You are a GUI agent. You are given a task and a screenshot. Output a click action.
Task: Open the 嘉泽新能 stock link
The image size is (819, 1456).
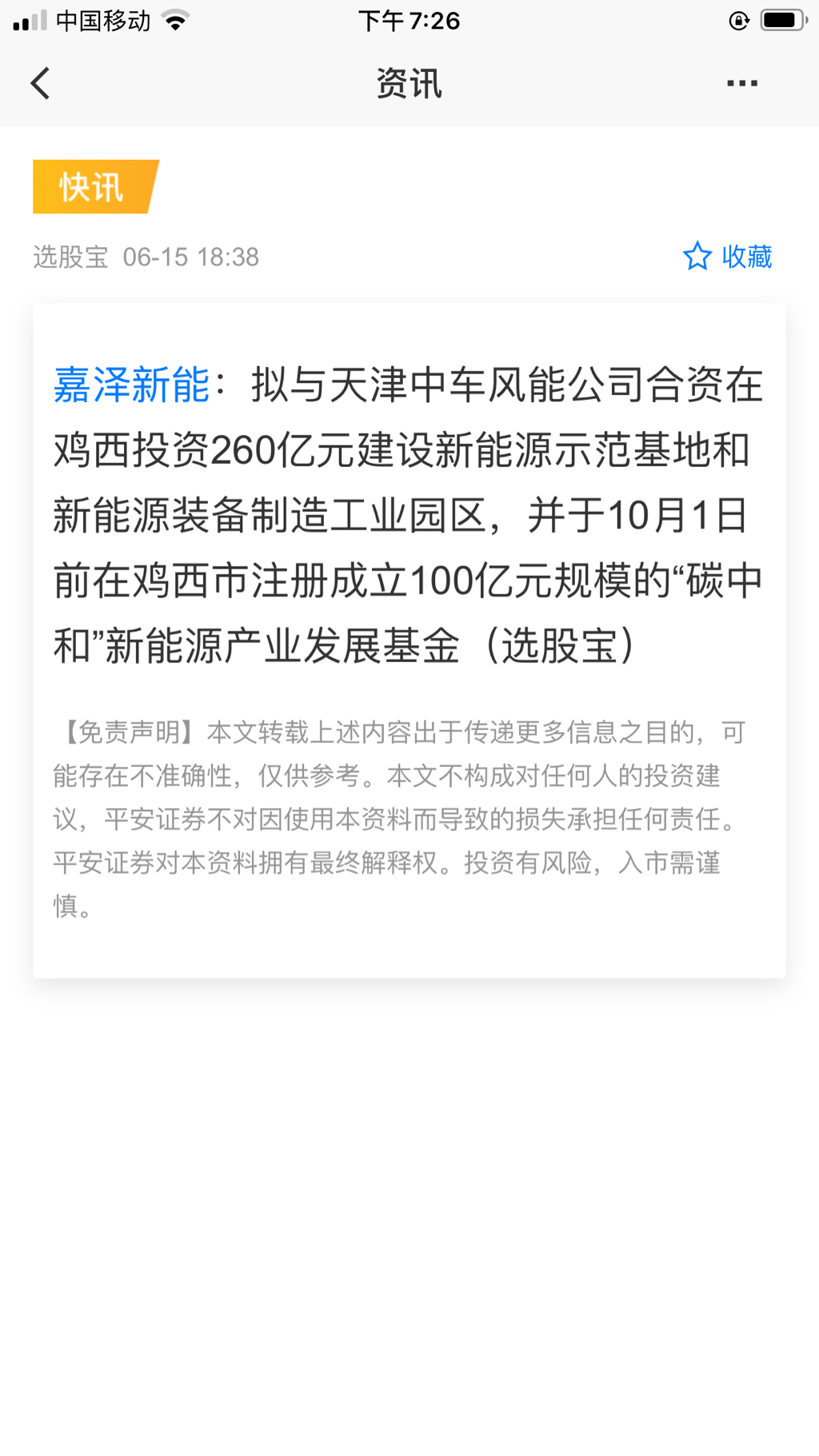pyautogui.click(x=131, y=385)
